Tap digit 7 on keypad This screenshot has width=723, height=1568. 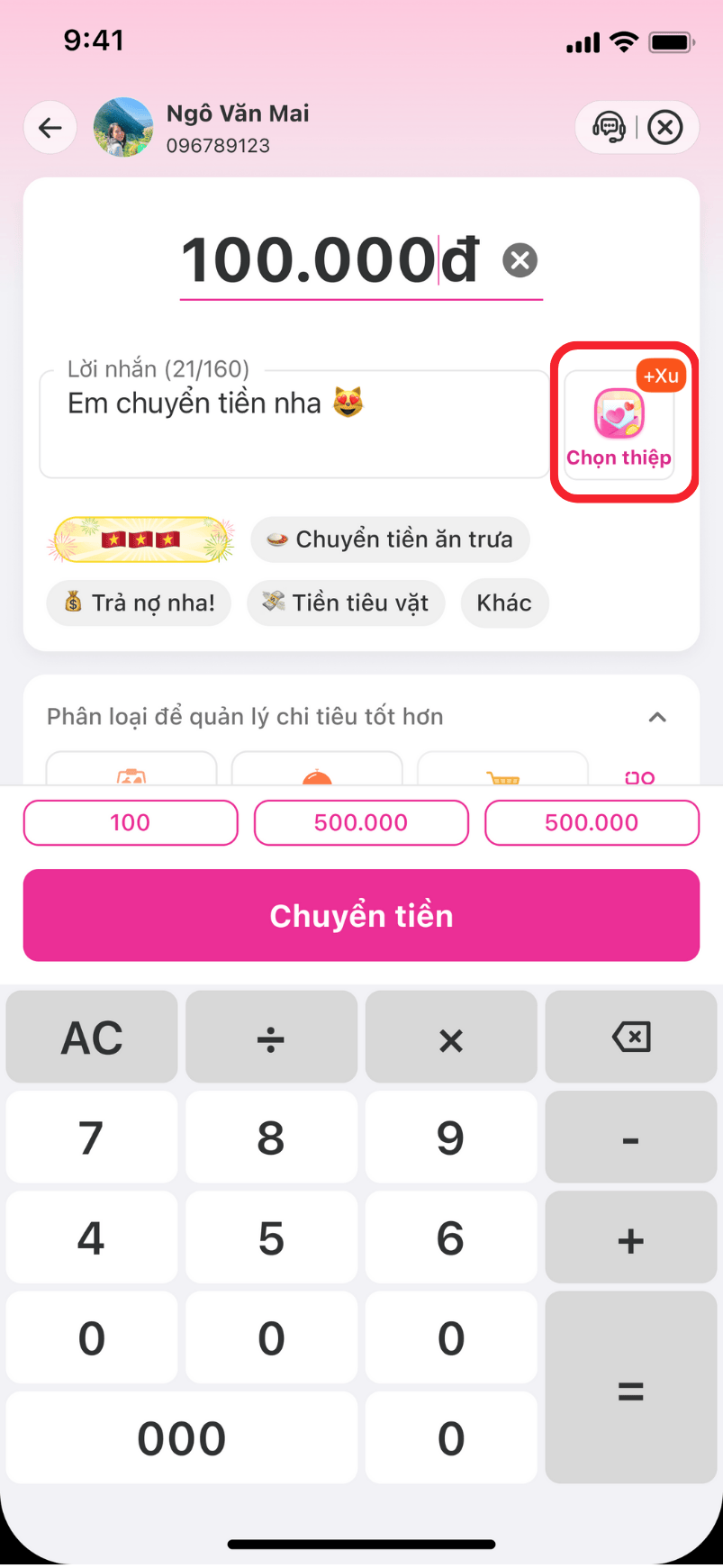pyautogui.click(x=92, y=1137)
